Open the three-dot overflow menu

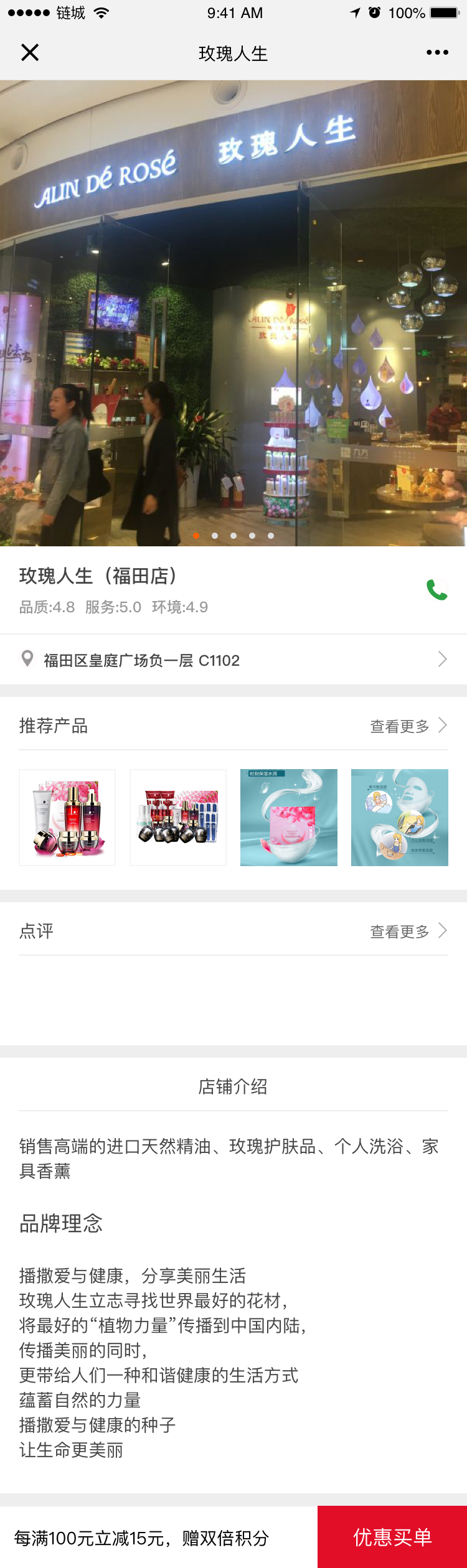tap(437, 53)
